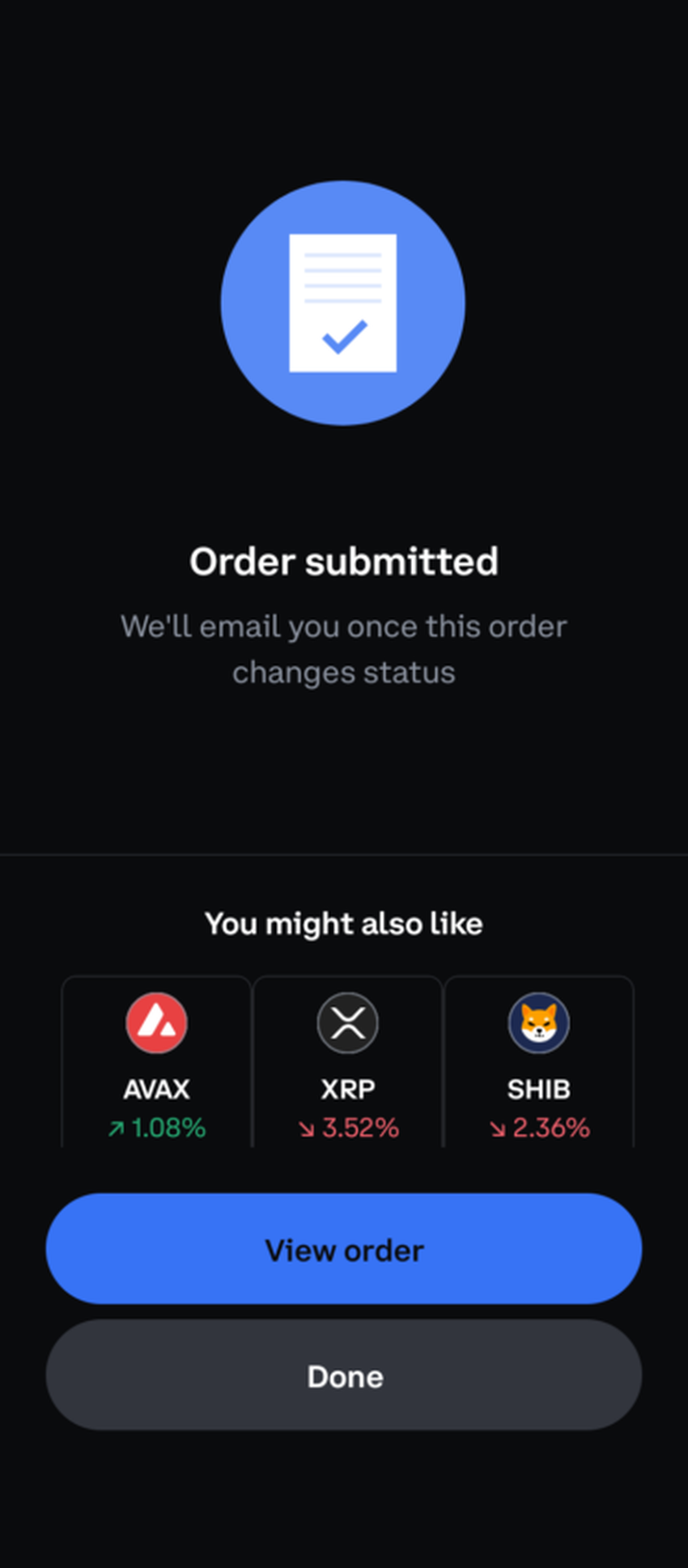Open the AVAX suggestion card

point(156,1062)
